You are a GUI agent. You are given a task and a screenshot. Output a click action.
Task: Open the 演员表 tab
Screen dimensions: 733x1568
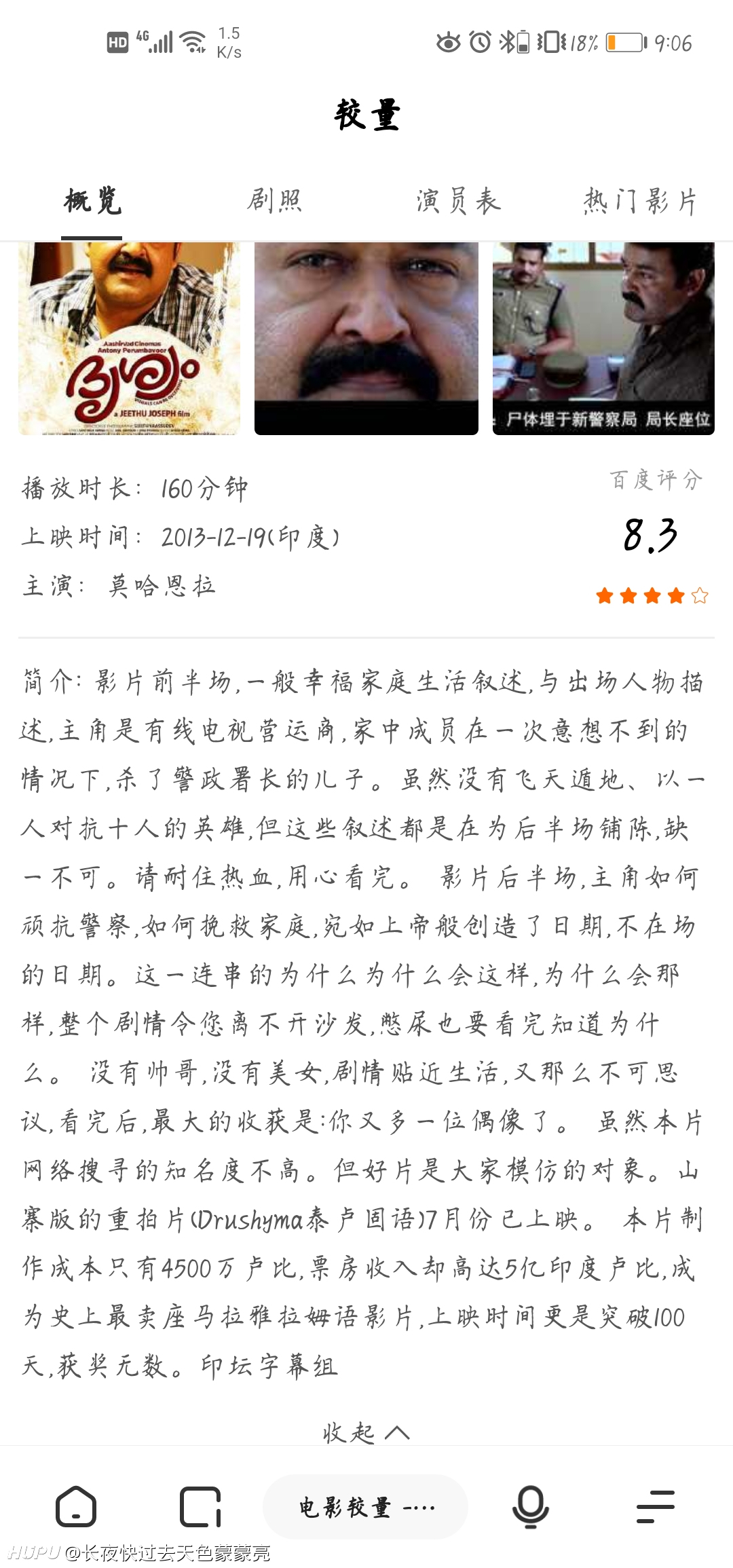(x=458, y=201)
